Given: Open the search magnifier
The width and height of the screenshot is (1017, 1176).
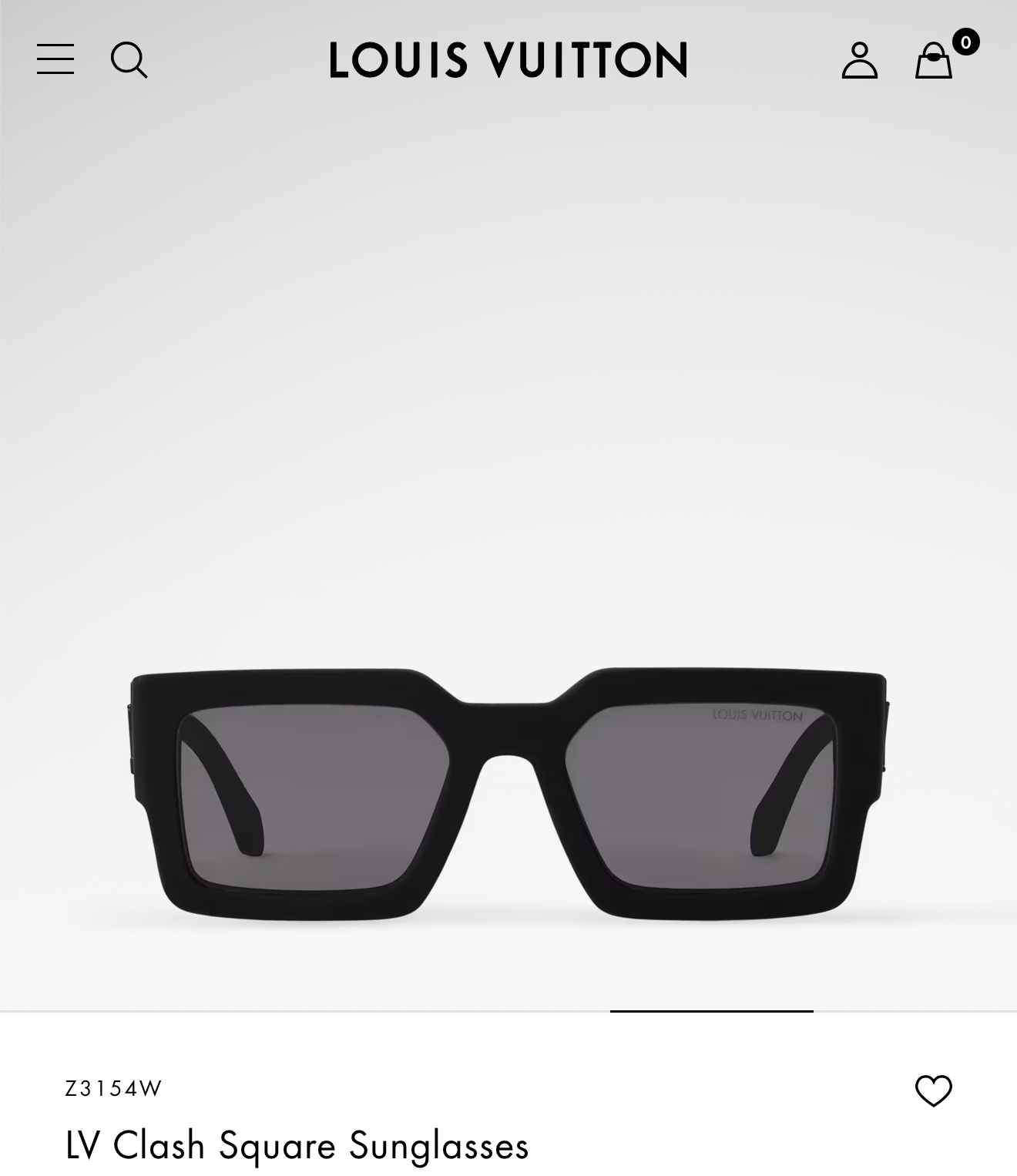Looking at the screenshot, I should pyautogui.click(x=129, y=60).
